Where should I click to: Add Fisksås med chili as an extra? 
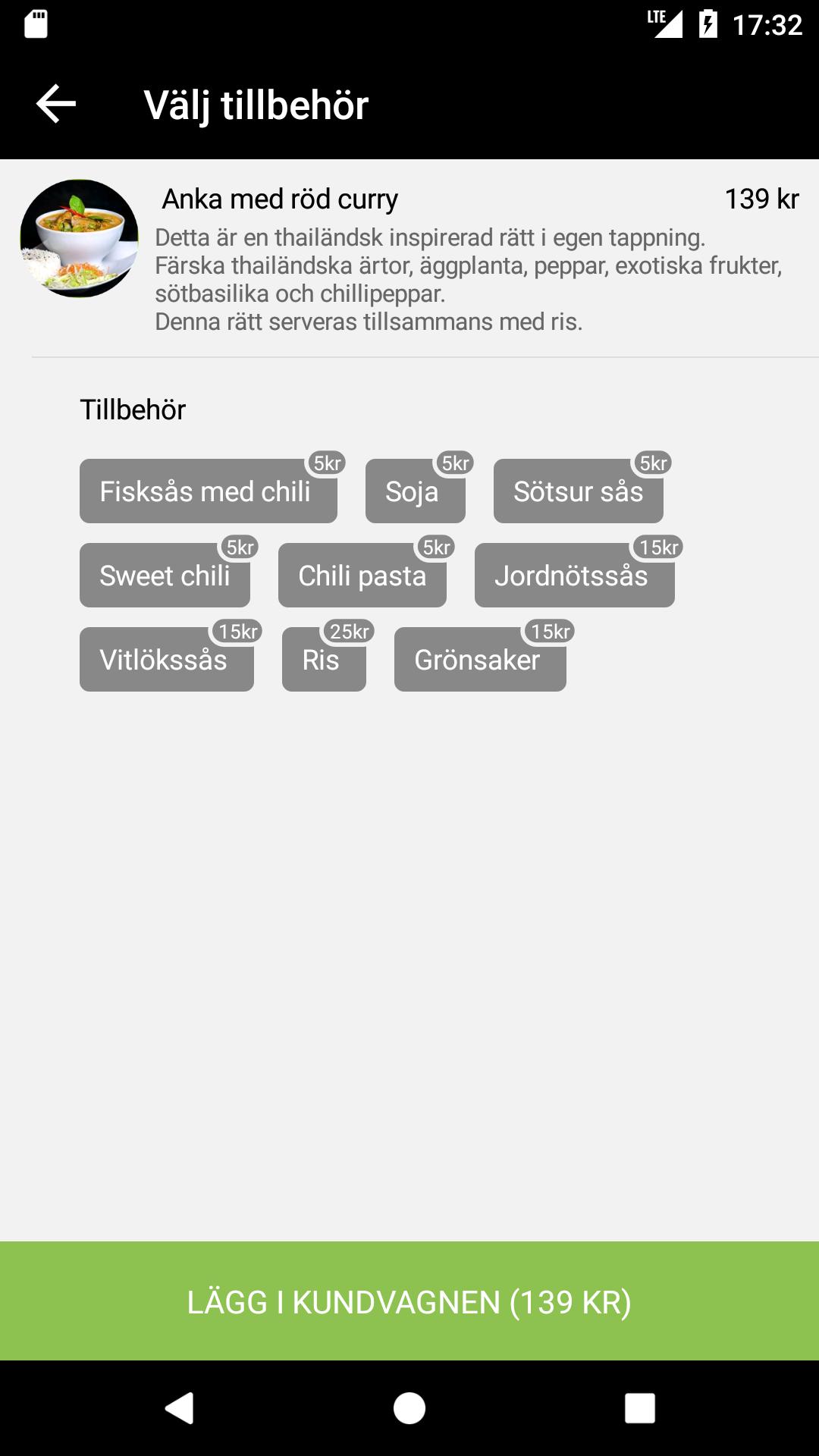(x=208, y=491)
